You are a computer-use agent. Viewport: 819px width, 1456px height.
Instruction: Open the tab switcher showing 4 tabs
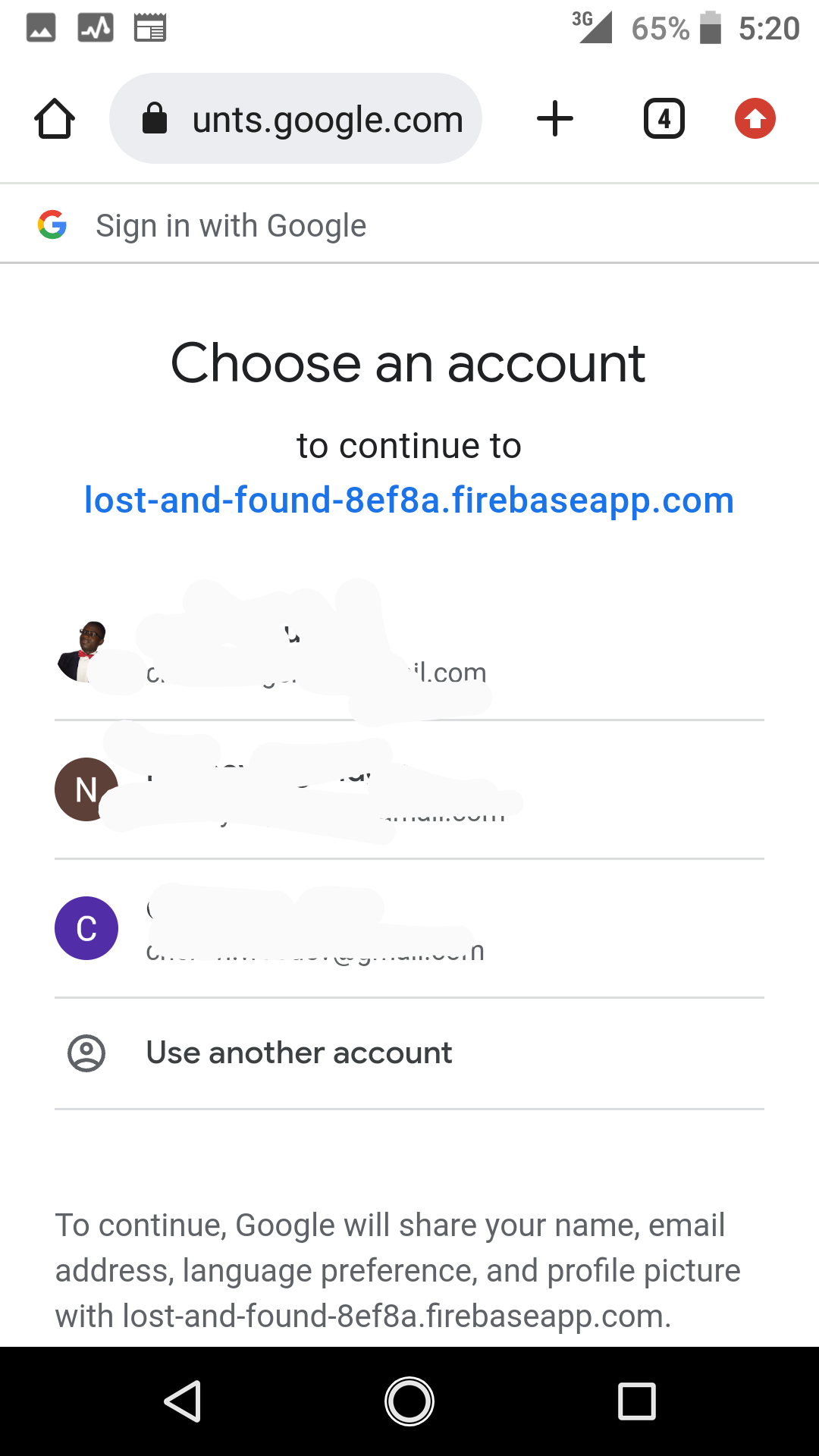[664, 119]
